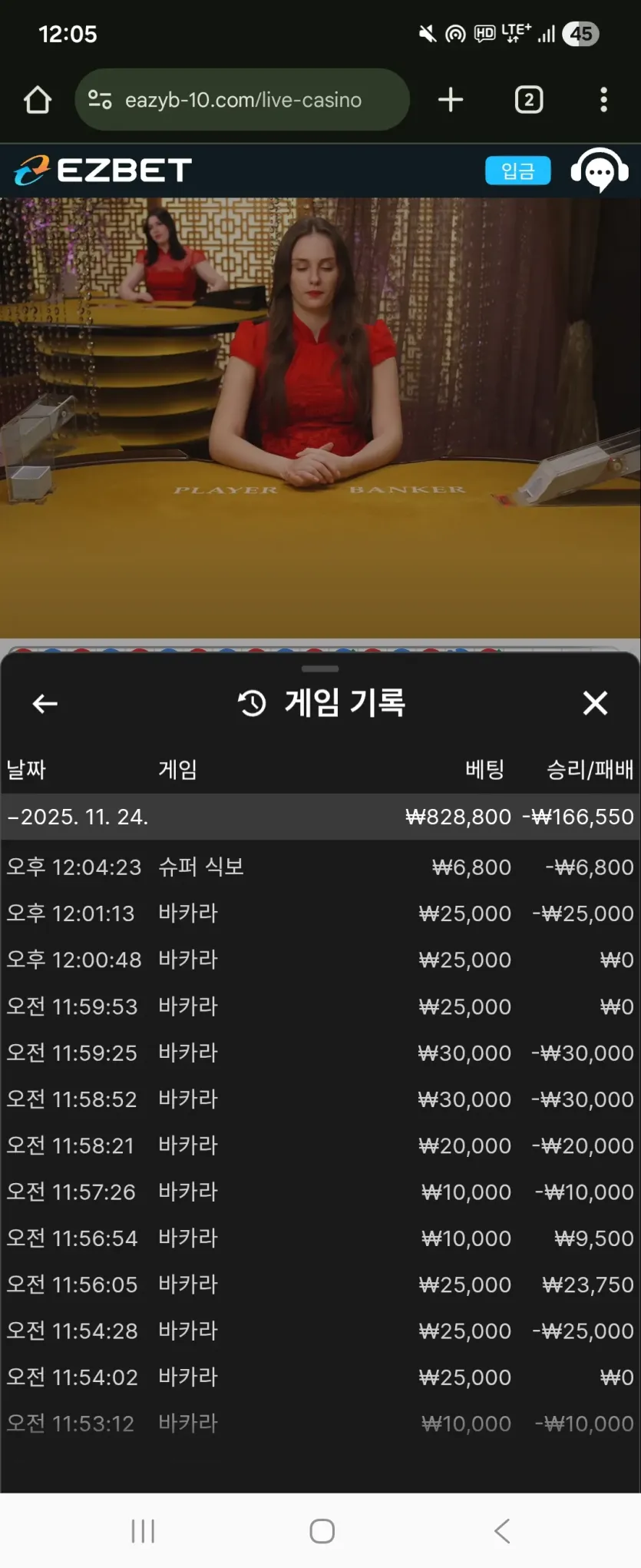
Task: Open the 바카라 record at 오전 11:59:25
Action: [x=320, y=1053]
